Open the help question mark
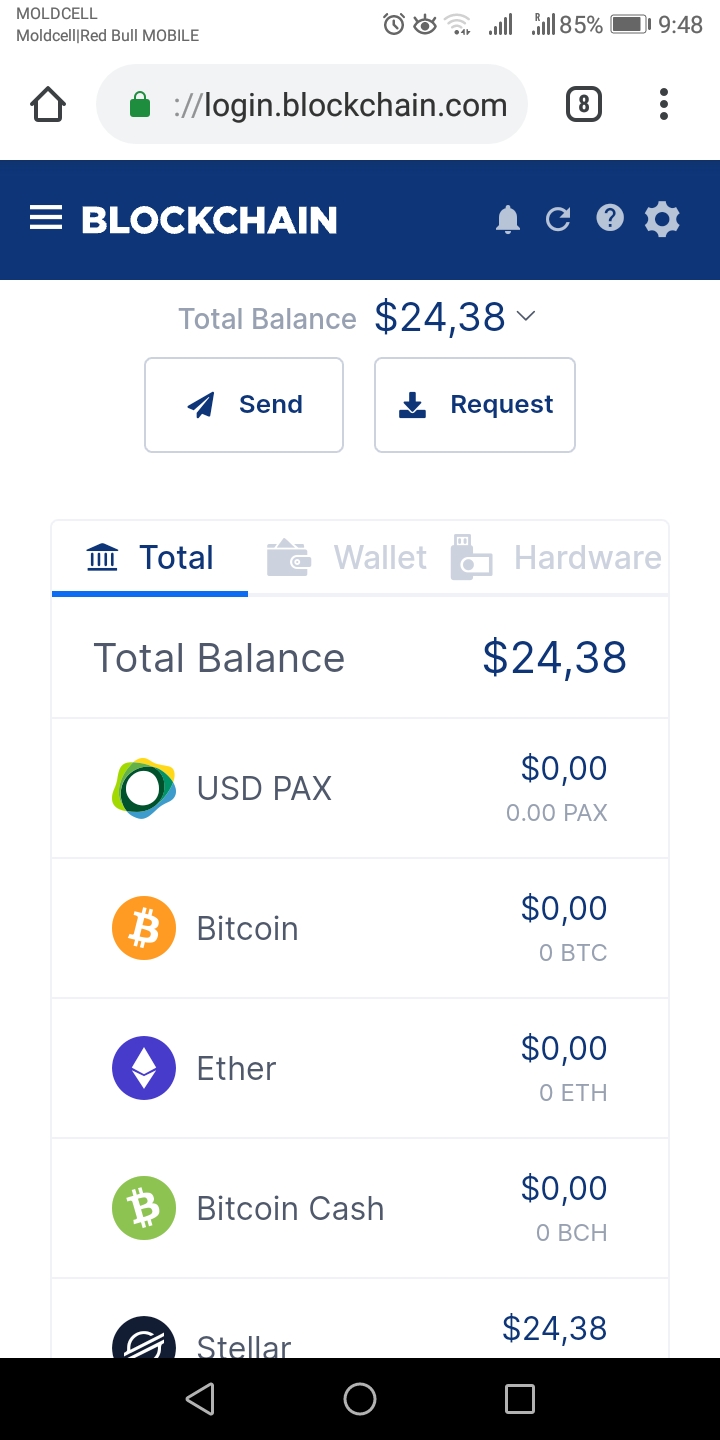This screenshot has width=720, height=1440. pyautogui.click(x=610, y=218)
